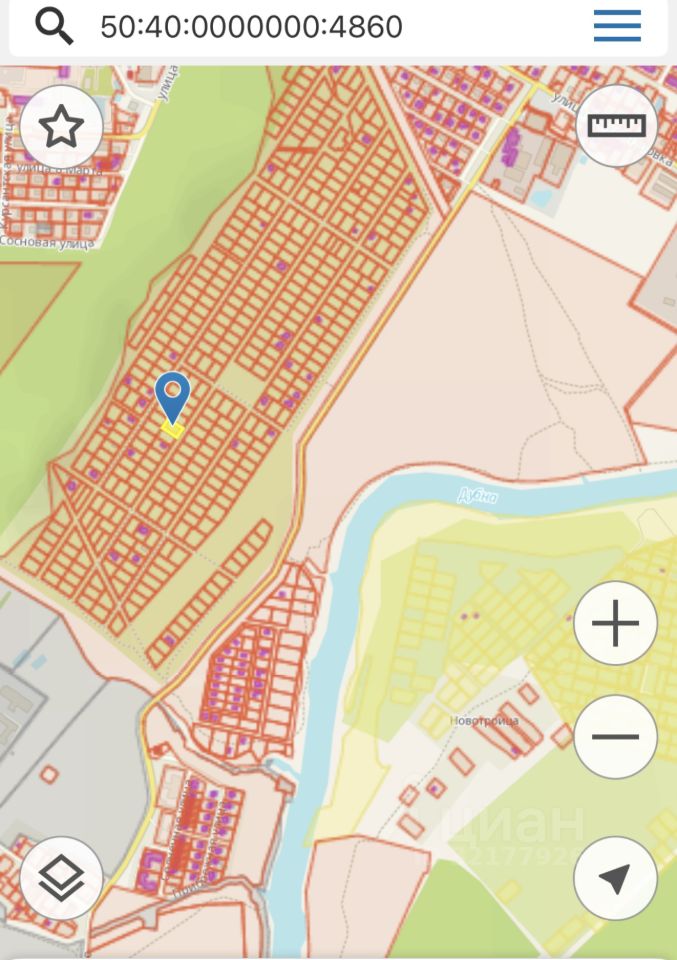Viewport: 677px width, 960px height.
Task: Zoom in on the map
Action: pos(615,624)
